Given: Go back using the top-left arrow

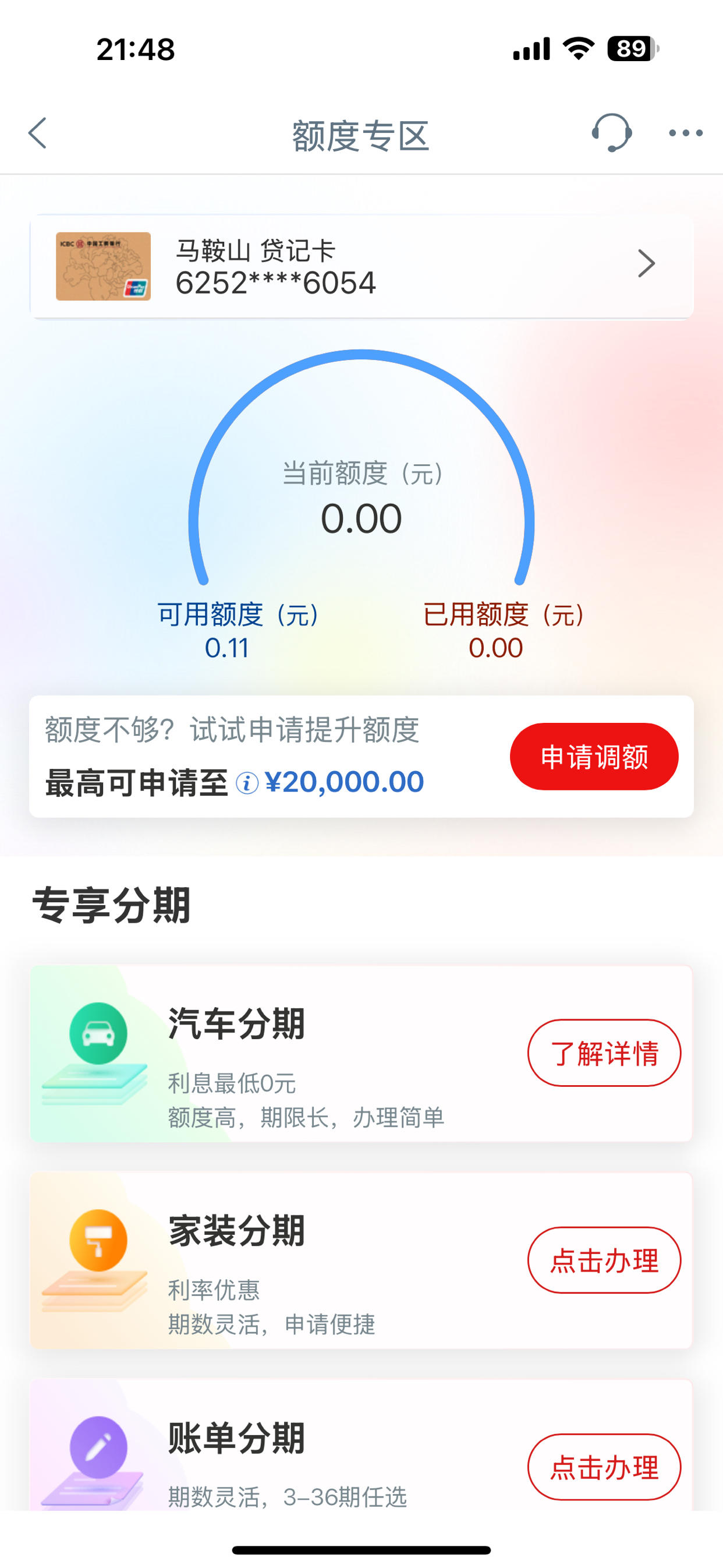Looking at the screenshot, I should point(38,133).
